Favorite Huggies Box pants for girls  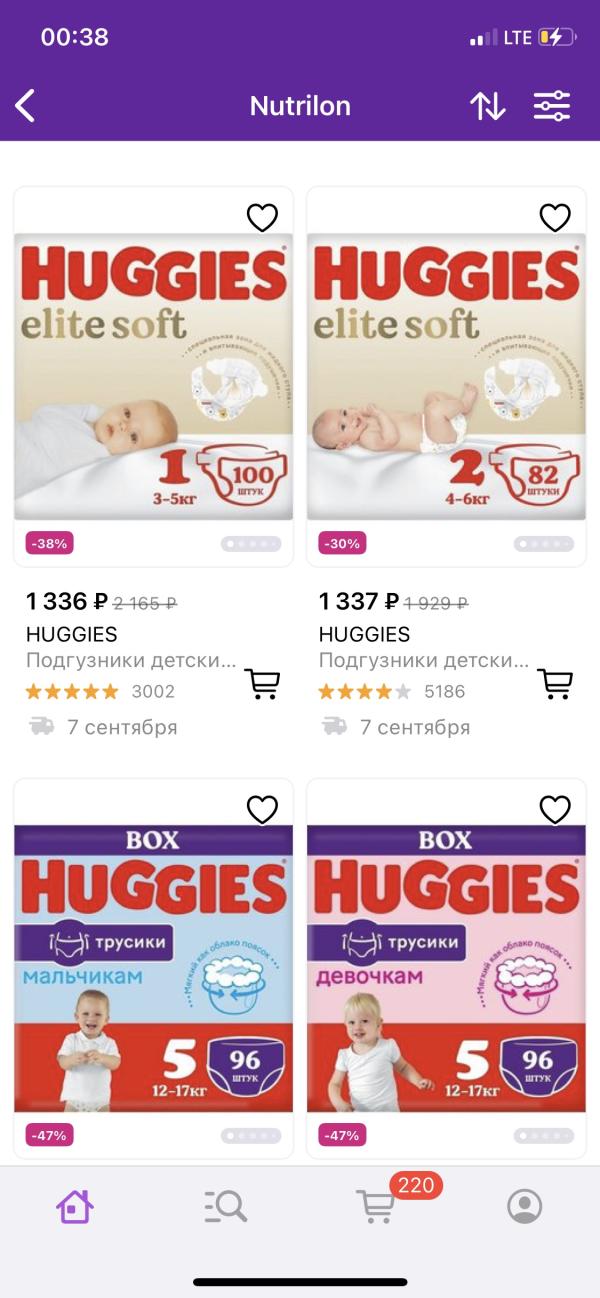[555, 809]
